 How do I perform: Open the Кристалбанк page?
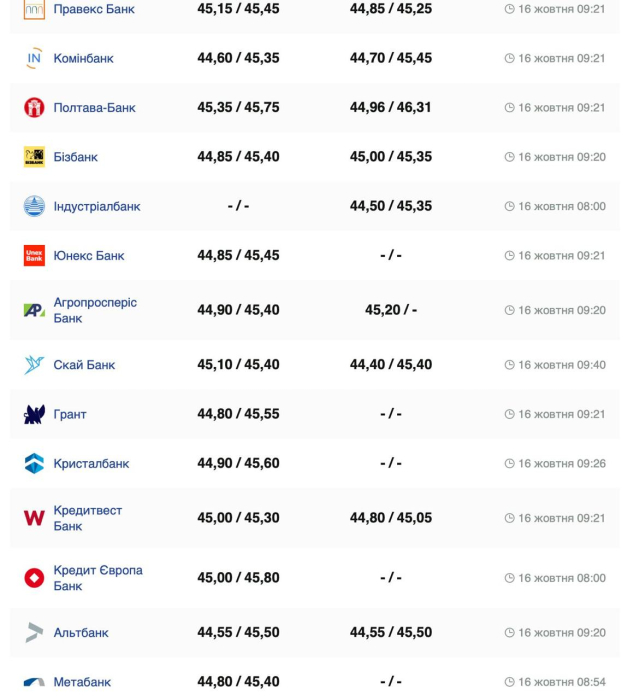[x=91, y=463]
